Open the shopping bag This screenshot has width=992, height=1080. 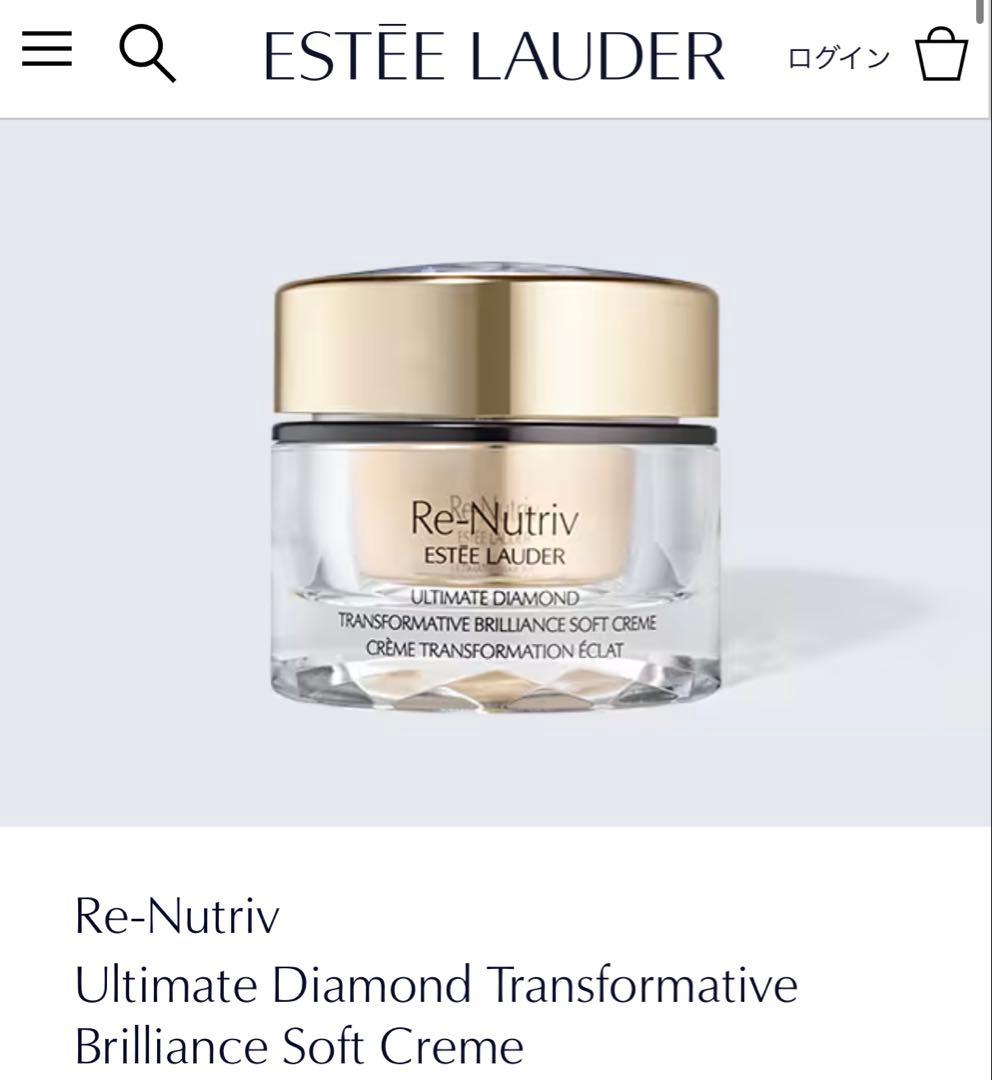(x=942, y=54)
